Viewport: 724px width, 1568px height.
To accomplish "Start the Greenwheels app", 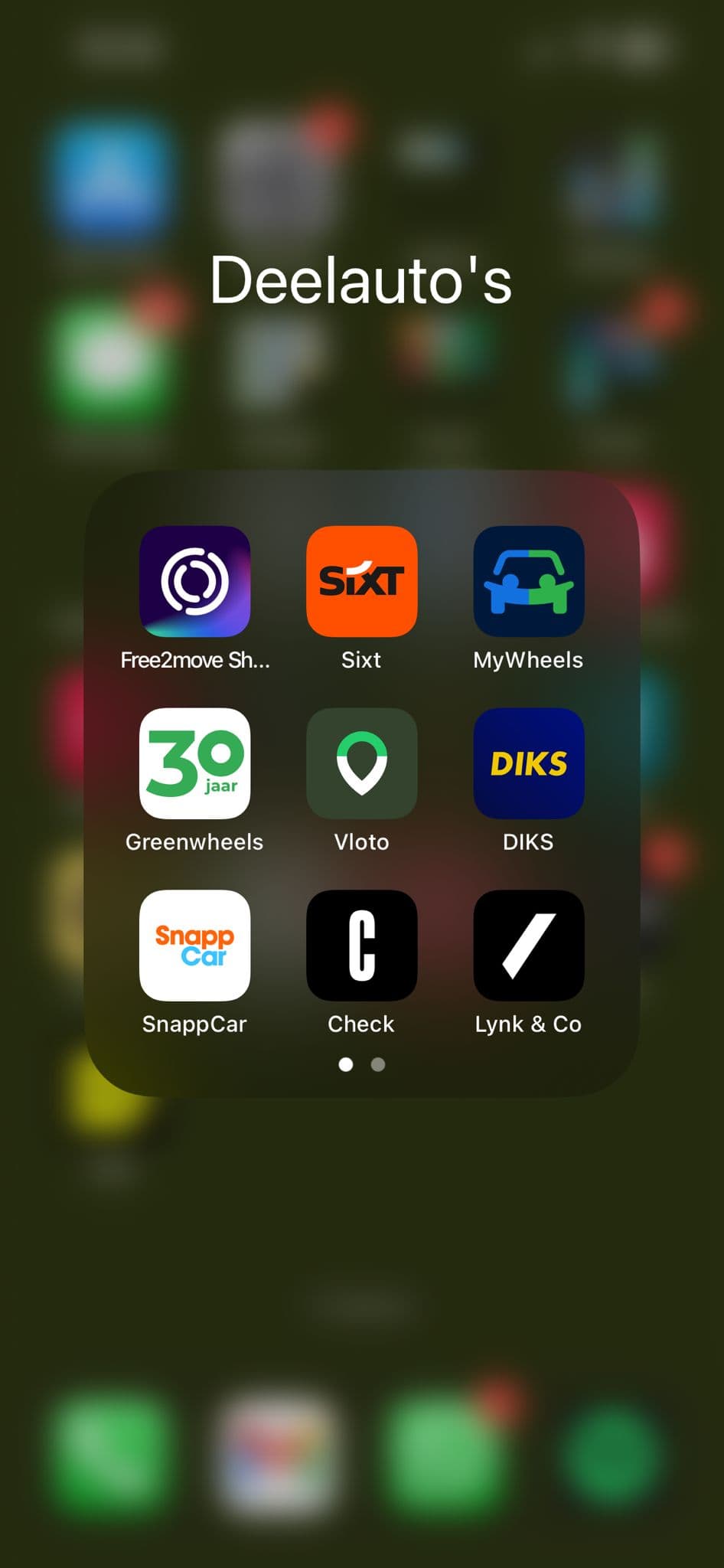I will click(194, 763).
